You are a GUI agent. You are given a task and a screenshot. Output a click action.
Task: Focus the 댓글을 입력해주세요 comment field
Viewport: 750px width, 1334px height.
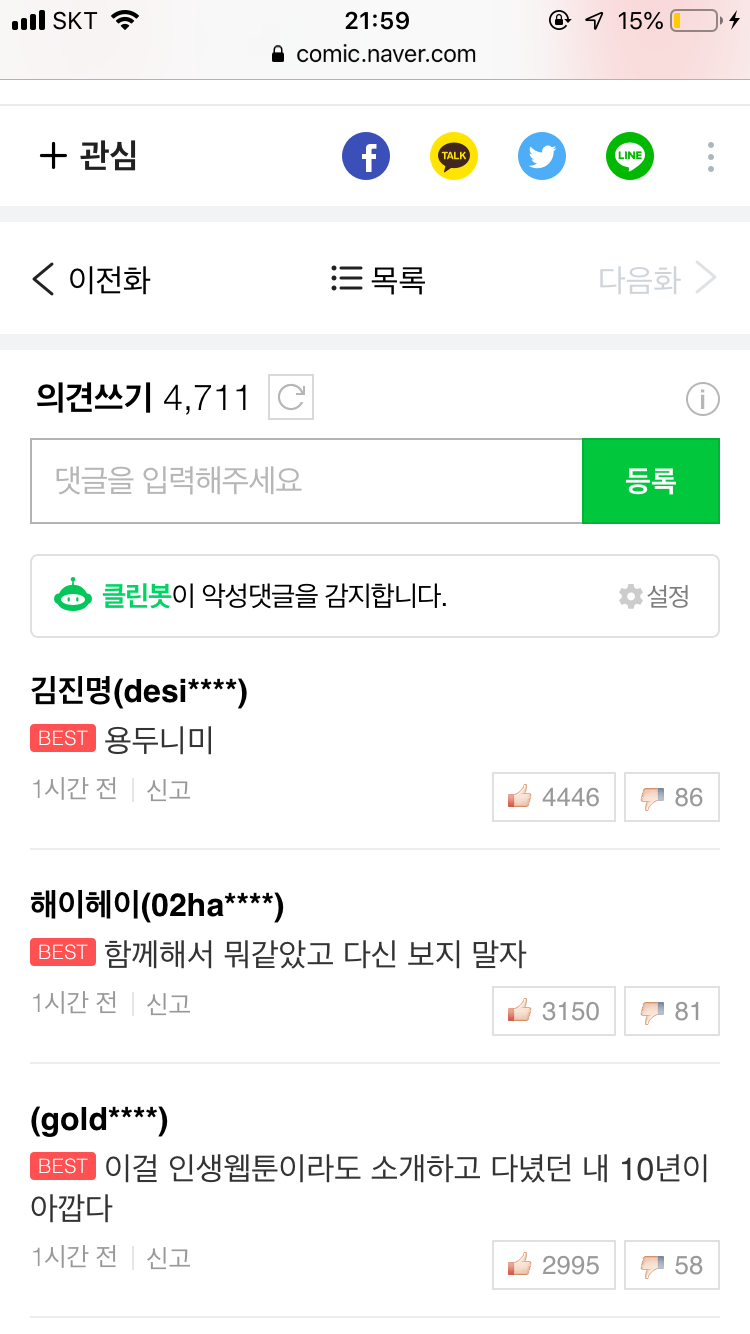pyautogui.click(x=306, y=481)
